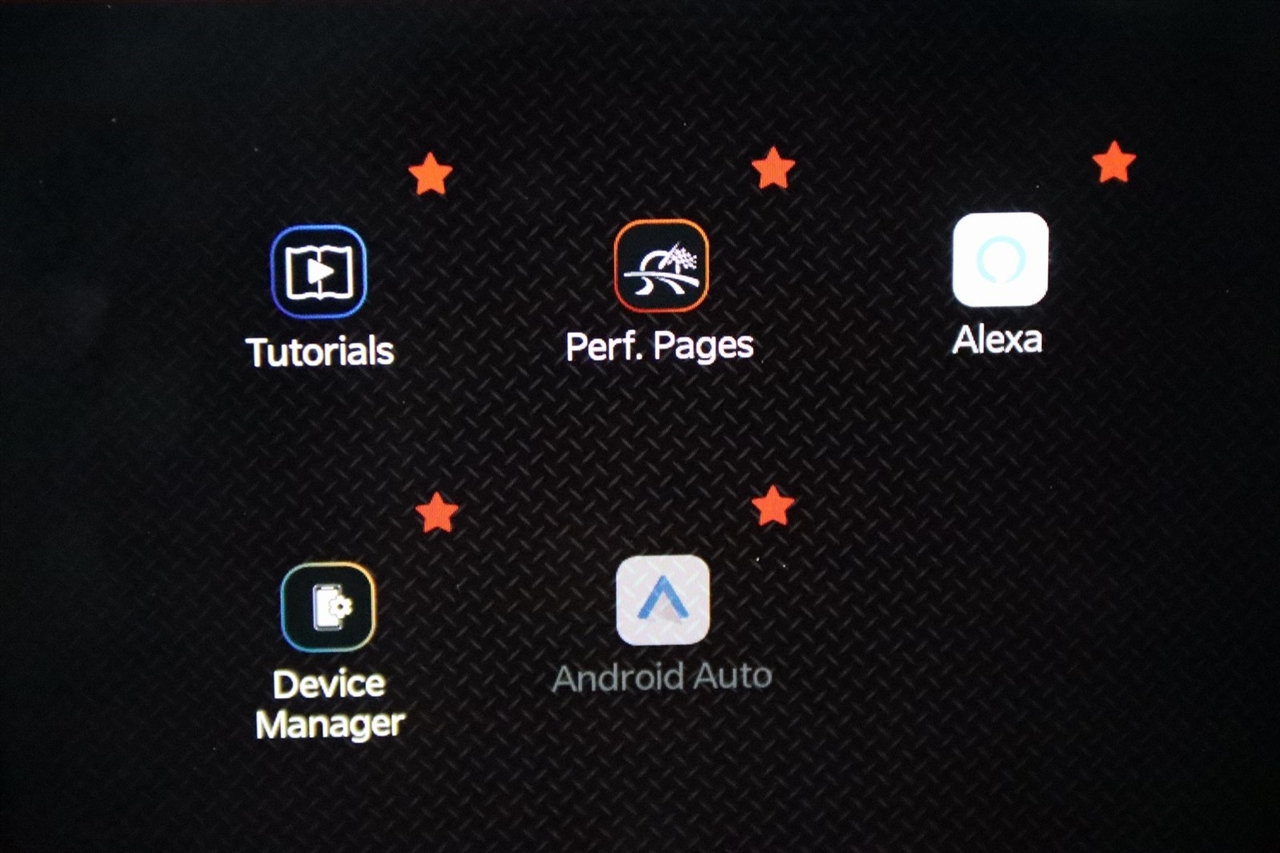Open Device Manager
Image resolution: width=1280 pixels, height=853 pixels.
coord(328,608)
